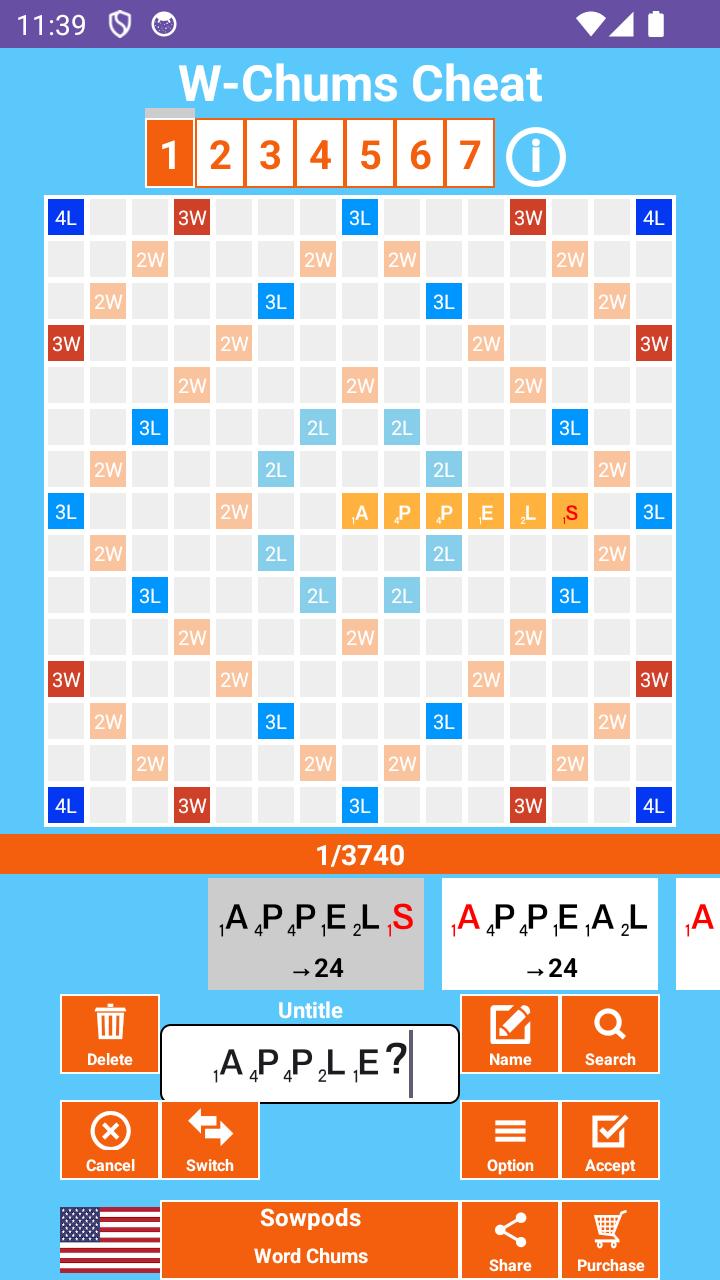Select the APPEAL word result
Screen dimensions: 720x1280
[550, 934]
